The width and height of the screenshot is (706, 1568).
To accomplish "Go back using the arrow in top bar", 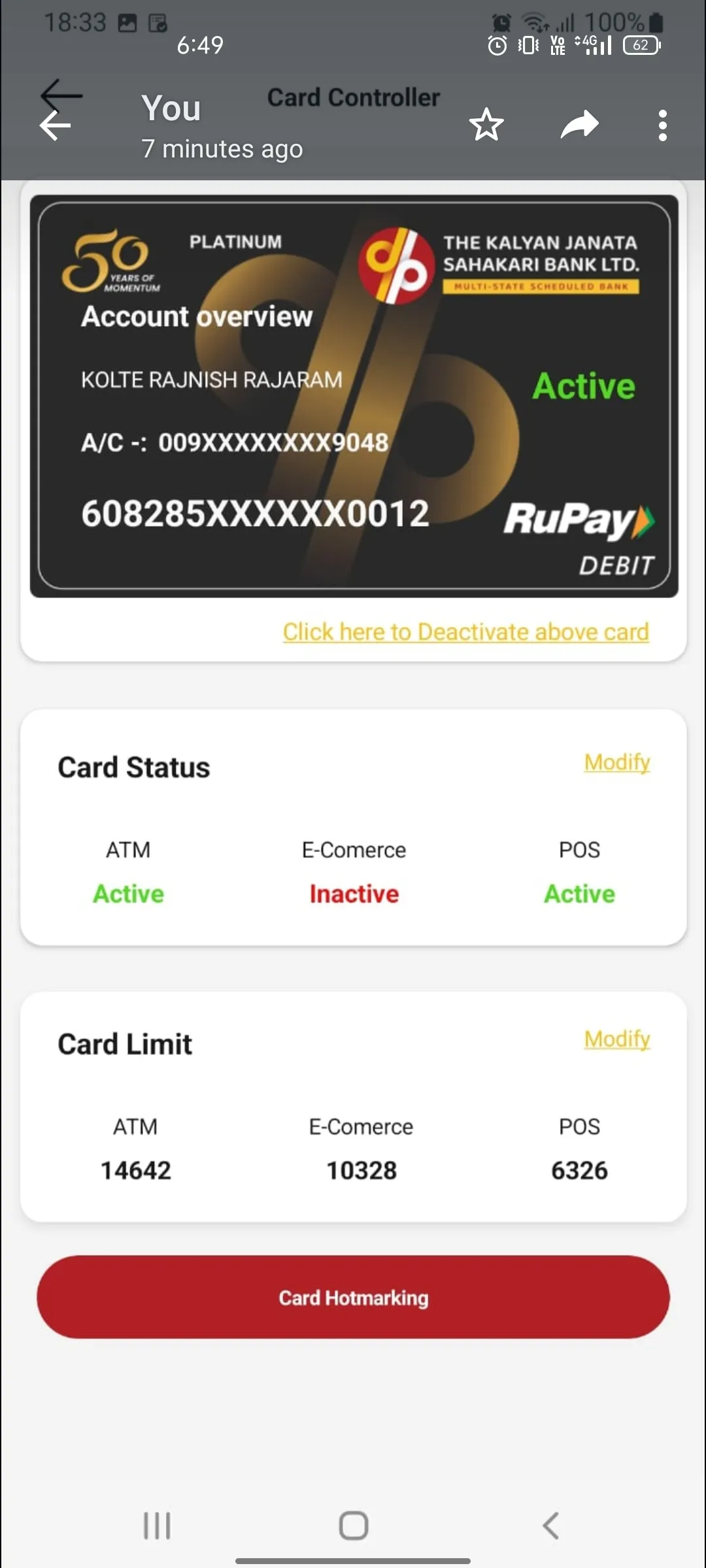I will [x=55, y=124].
